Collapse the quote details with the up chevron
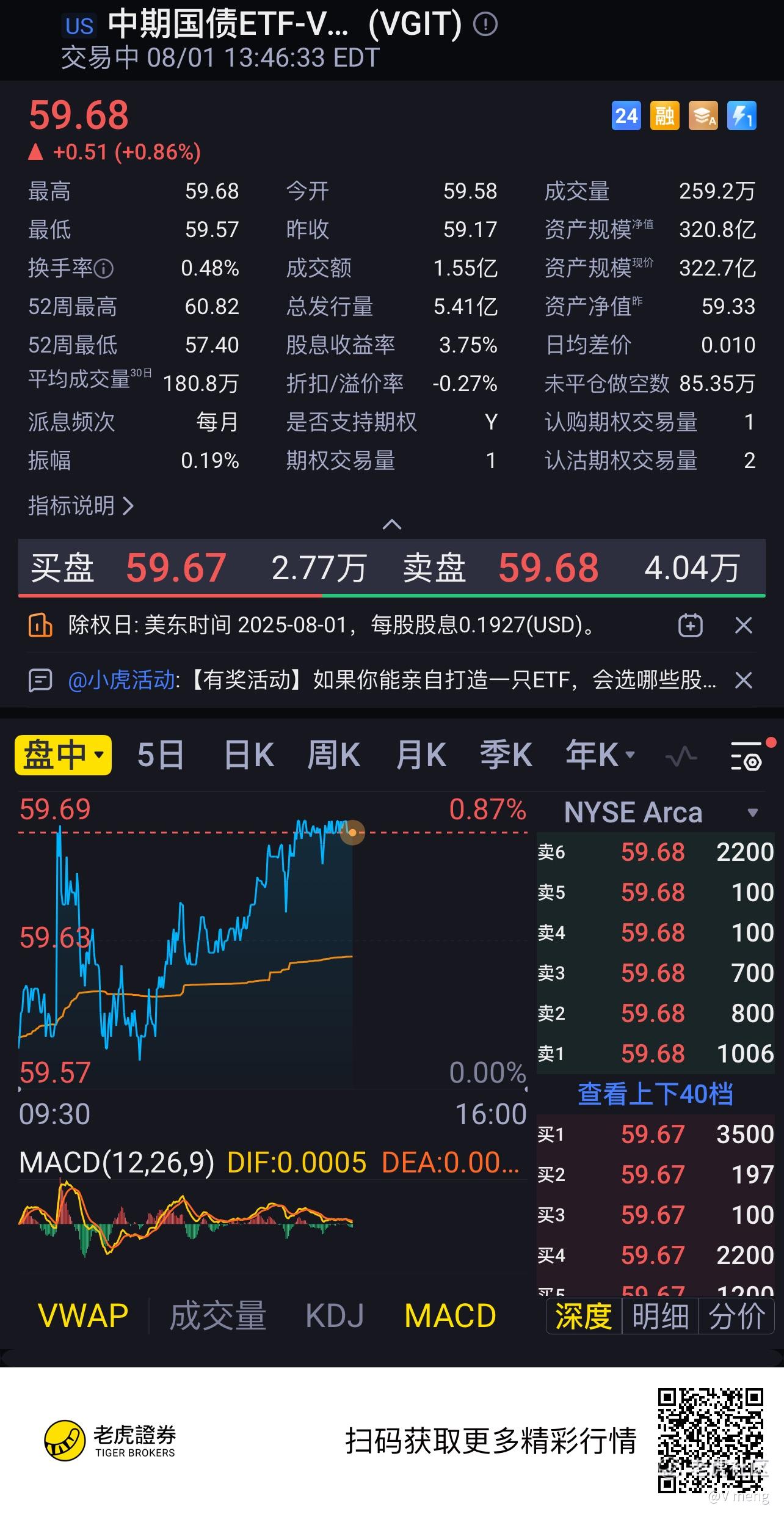 click(391, 524)
